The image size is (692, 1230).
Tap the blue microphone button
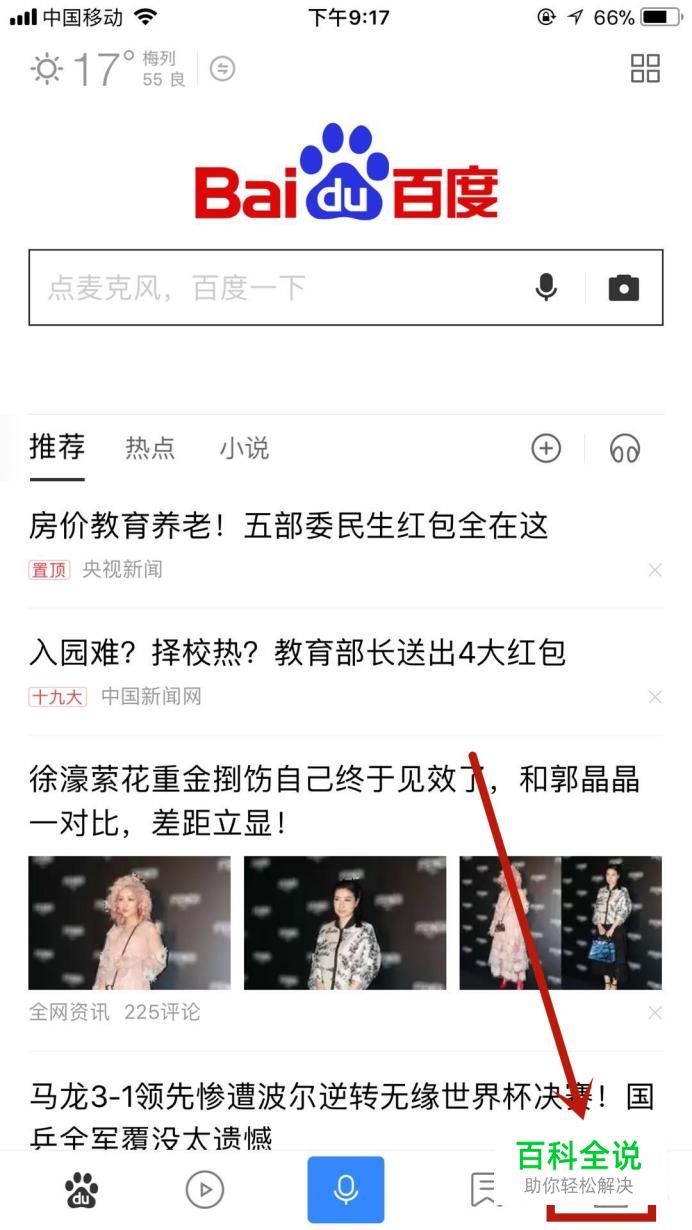point(345,1190)
